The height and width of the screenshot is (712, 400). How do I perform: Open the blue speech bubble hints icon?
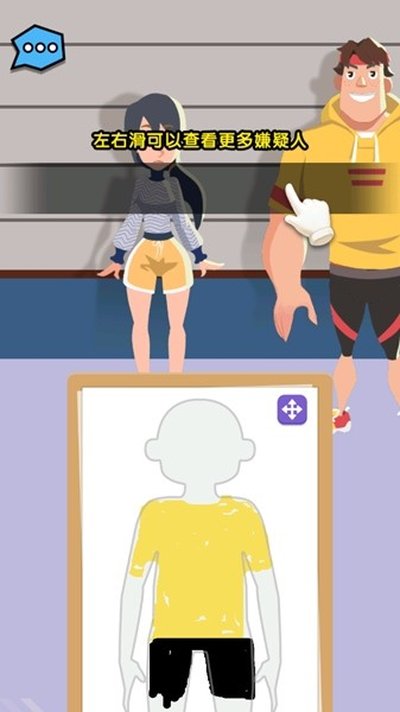(x=38, y=48)
